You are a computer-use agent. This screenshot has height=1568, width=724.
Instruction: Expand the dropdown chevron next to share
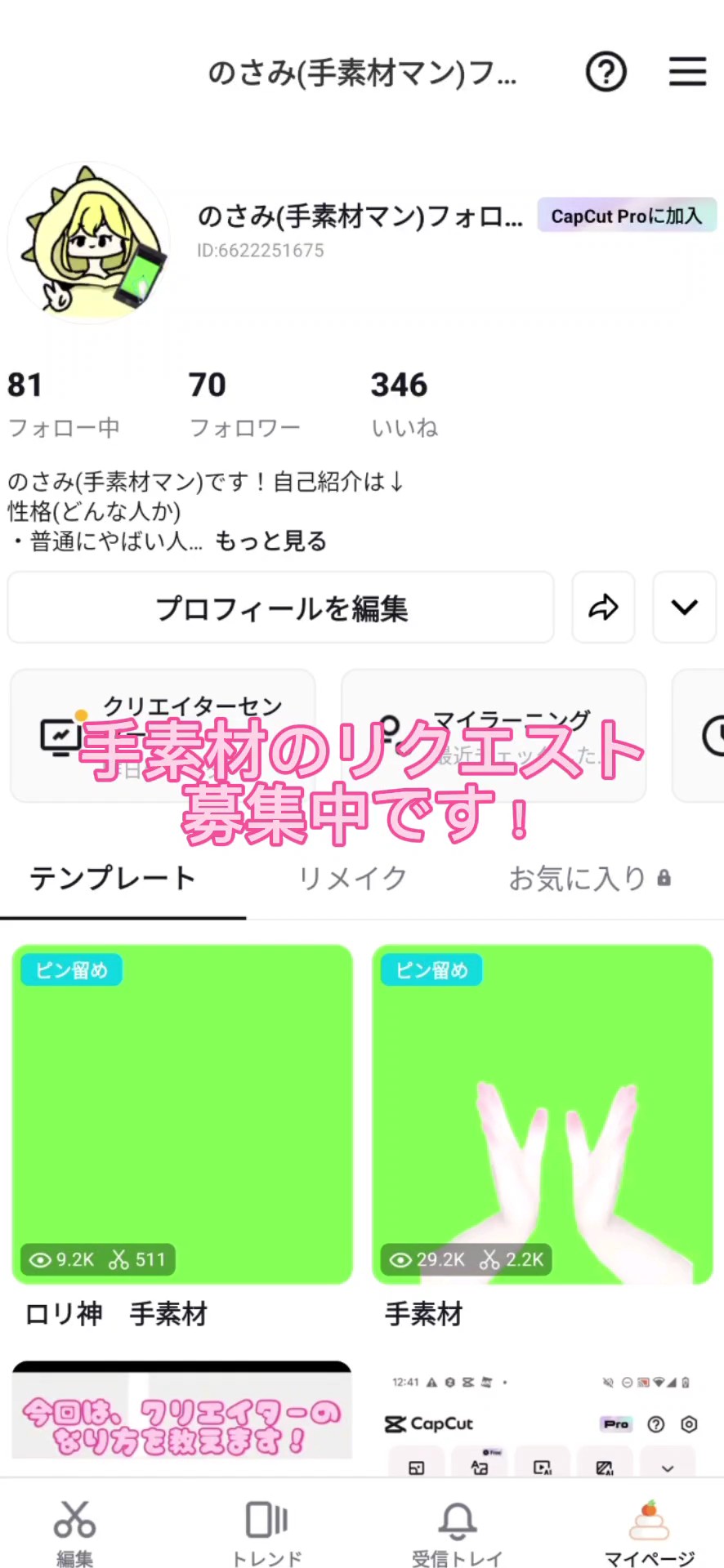click(685, 608)
